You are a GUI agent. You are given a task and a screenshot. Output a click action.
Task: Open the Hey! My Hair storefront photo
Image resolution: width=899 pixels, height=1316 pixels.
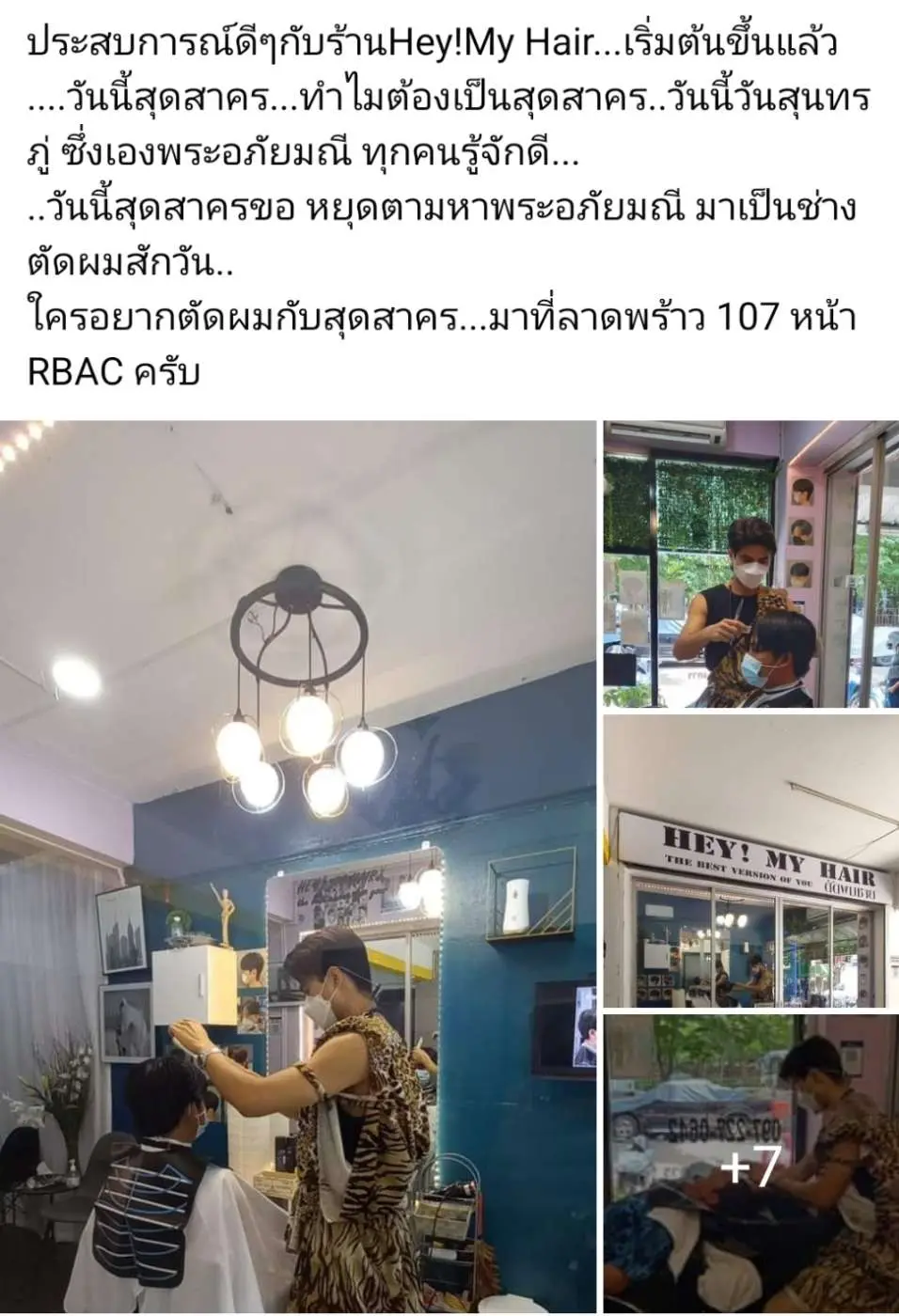750,860
